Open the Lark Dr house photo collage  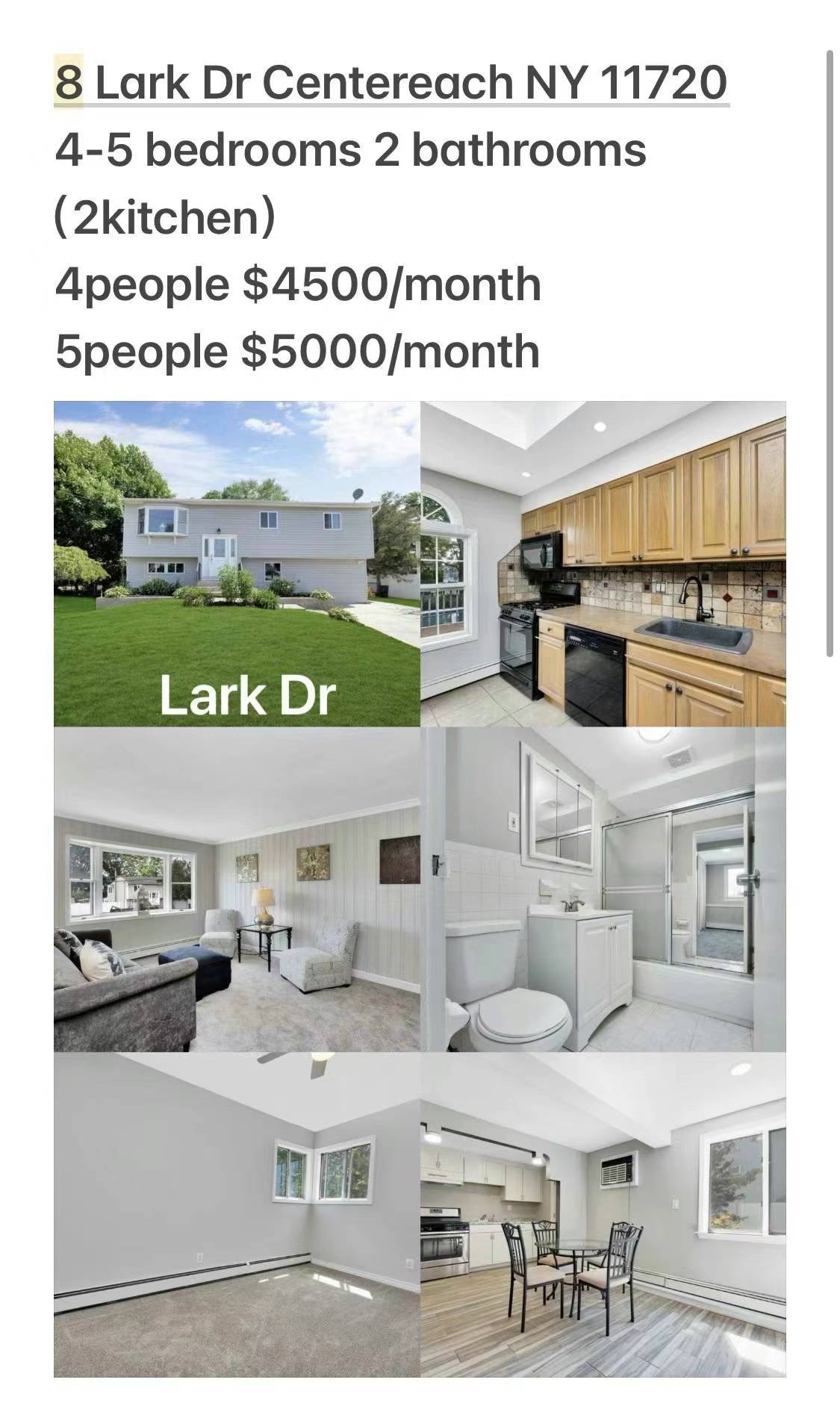point(419,889)
